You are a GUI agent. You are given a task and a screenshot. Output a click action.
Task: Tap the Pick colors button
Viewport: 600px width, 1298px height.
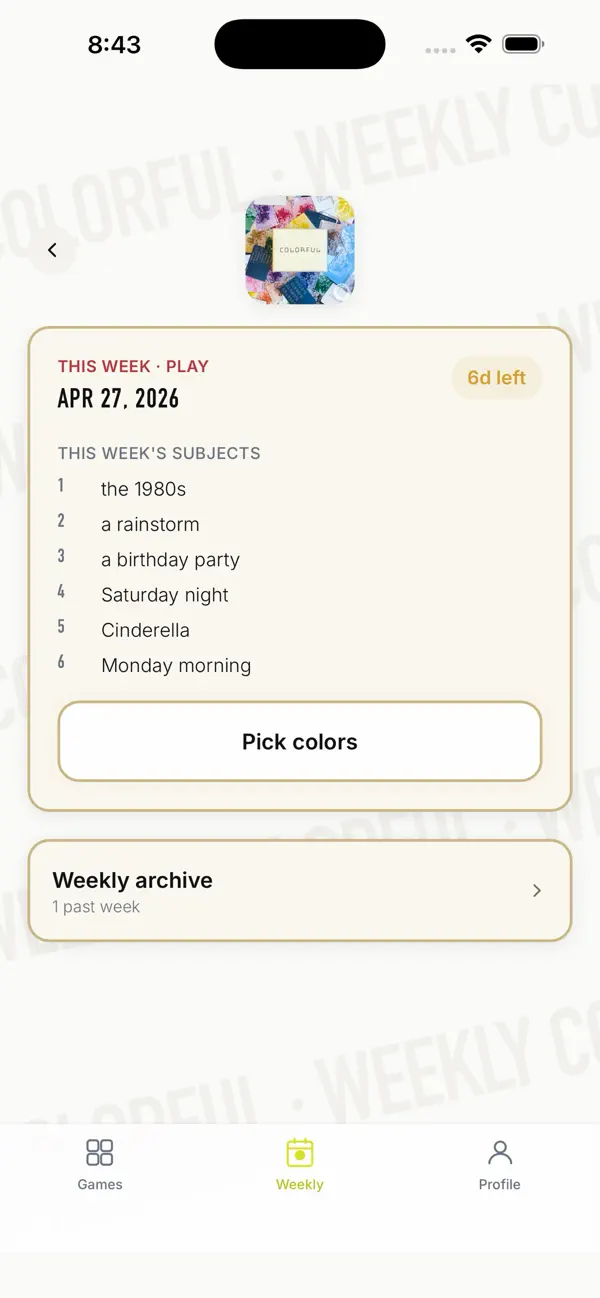300,741
